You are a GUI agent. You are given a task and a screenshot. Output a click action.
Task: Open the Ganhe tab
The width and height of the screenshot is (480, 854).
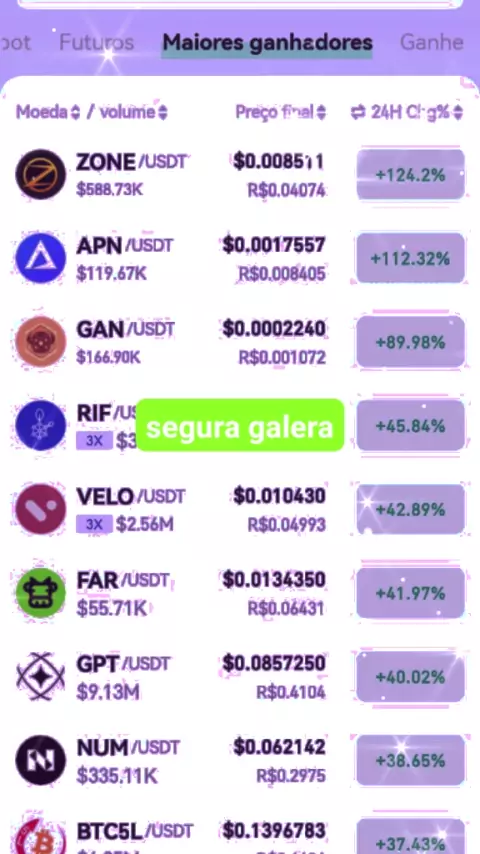(432, 42)
